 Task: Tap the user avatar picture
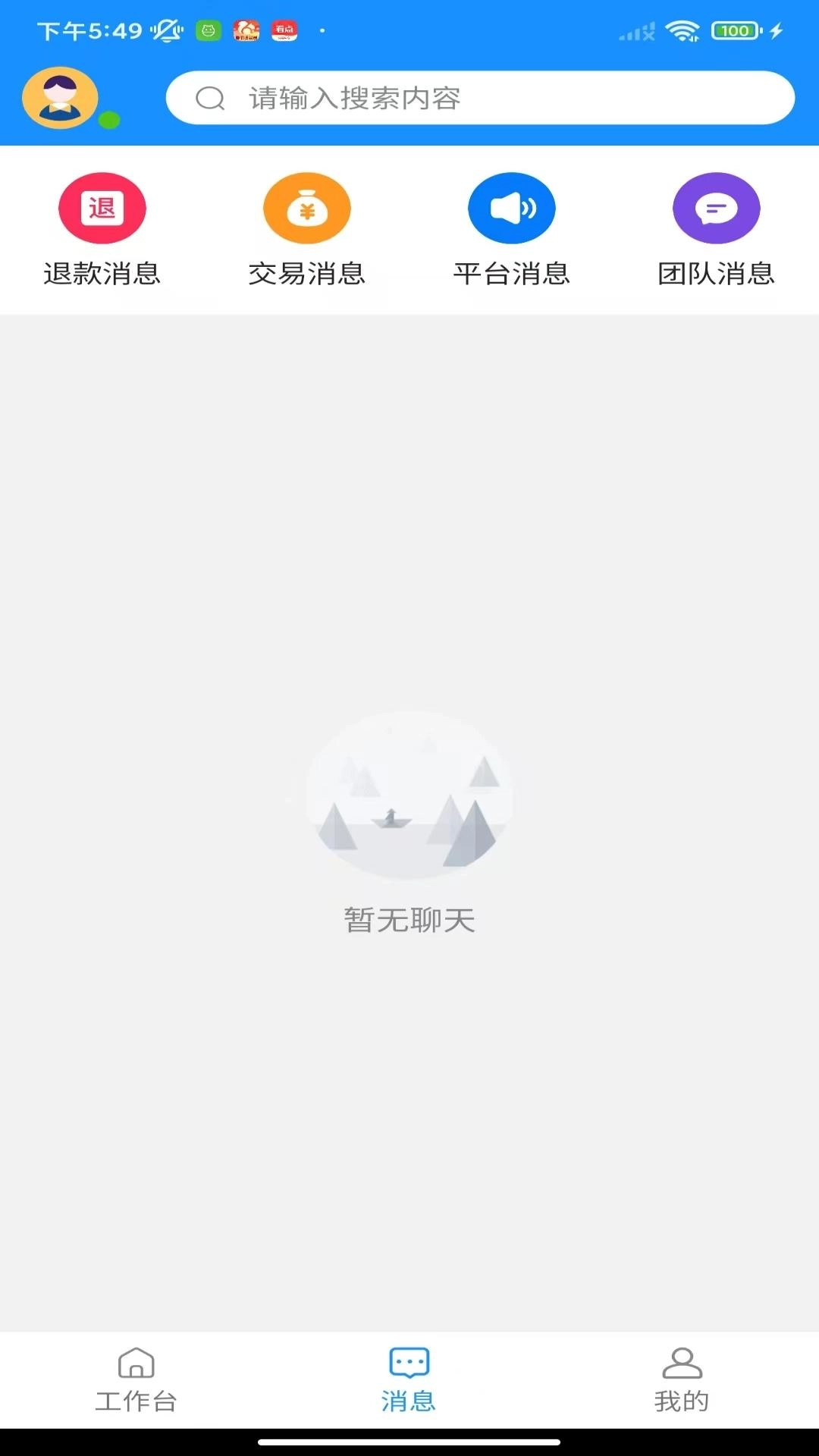point(60,98)
